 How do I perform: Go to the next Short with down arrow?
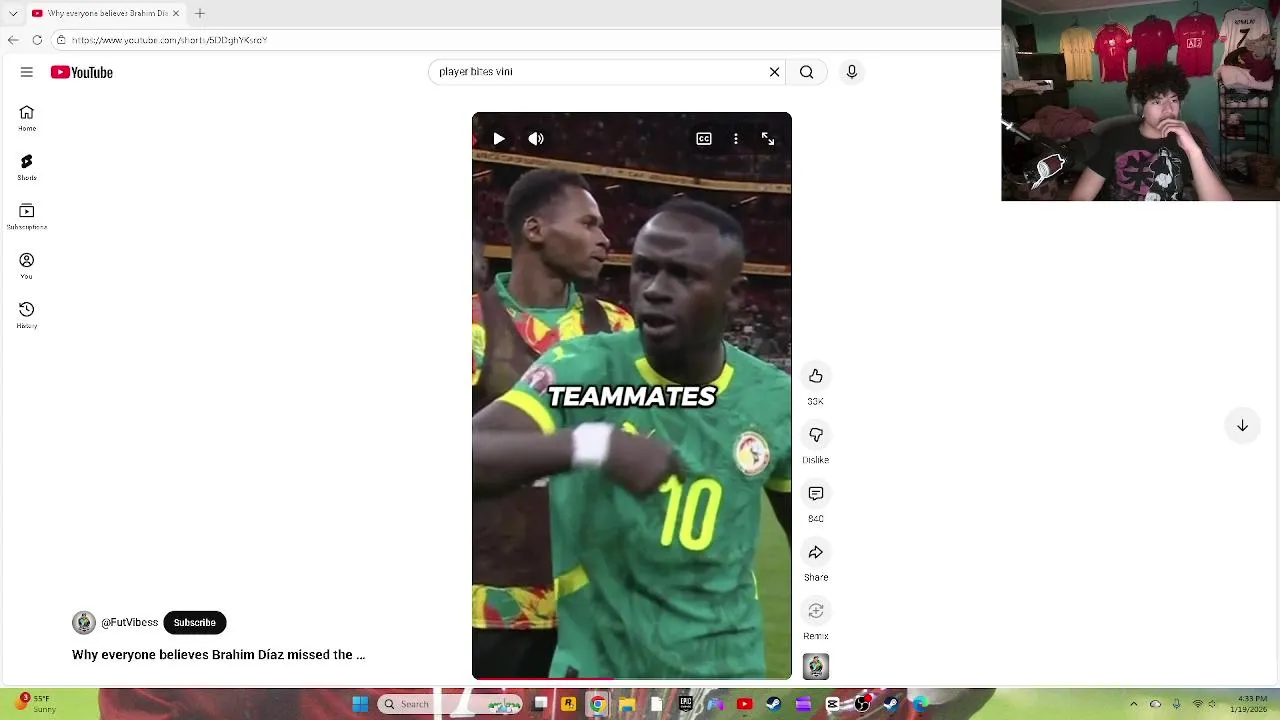[1242, 426]
